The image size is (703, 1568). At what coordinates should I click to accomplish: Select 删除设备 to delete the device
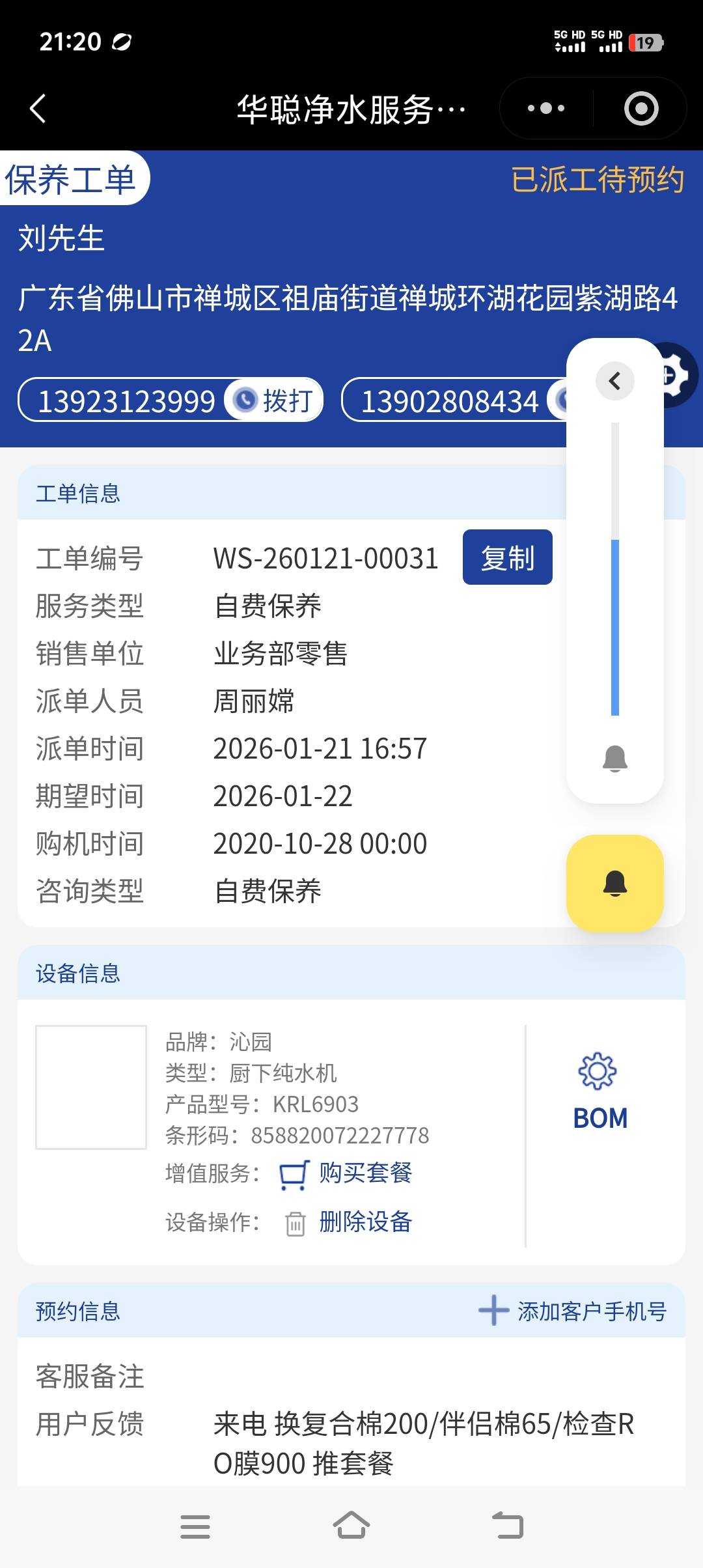click(365, 1222)
